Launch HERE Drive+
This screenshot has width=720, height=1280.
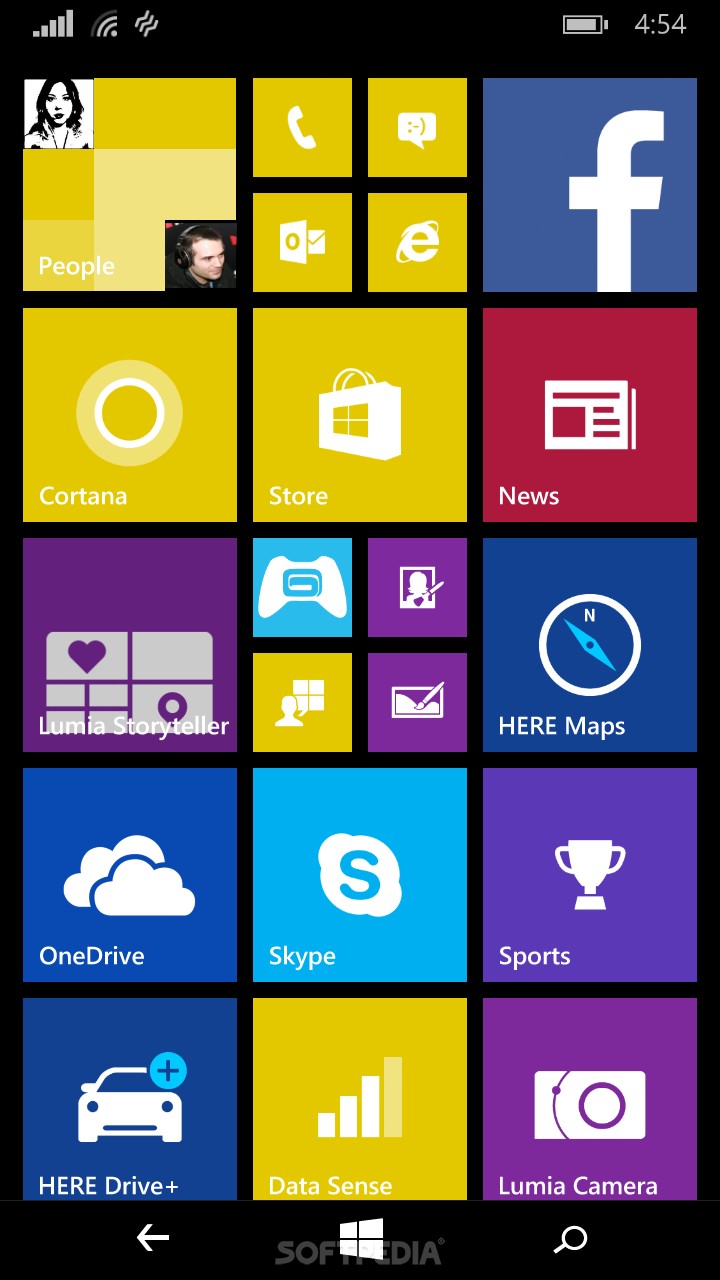[x=129, y=1098]
